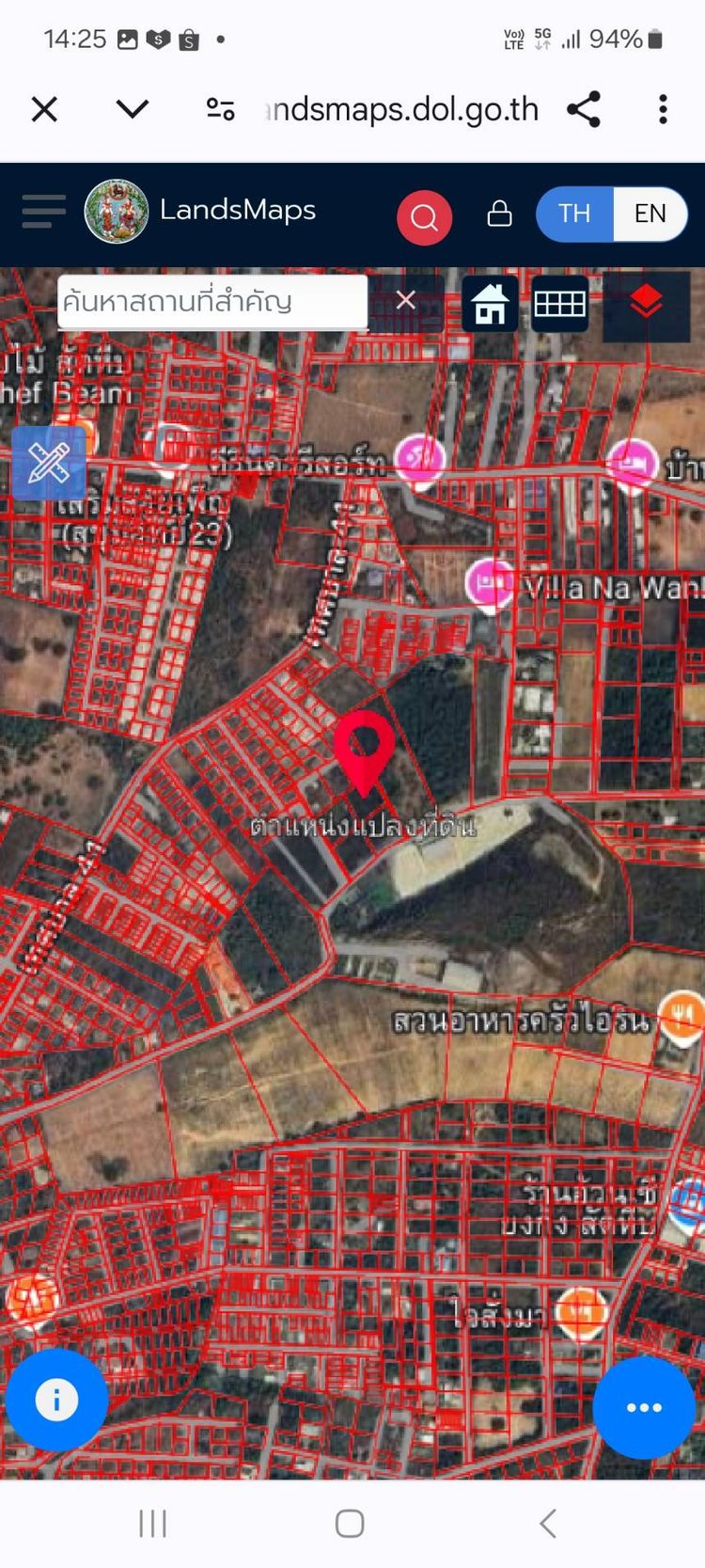Image resolution: width=705 pixels, height=1568 pixels.
Task: Clear the place search box
Action: (405, 300)
